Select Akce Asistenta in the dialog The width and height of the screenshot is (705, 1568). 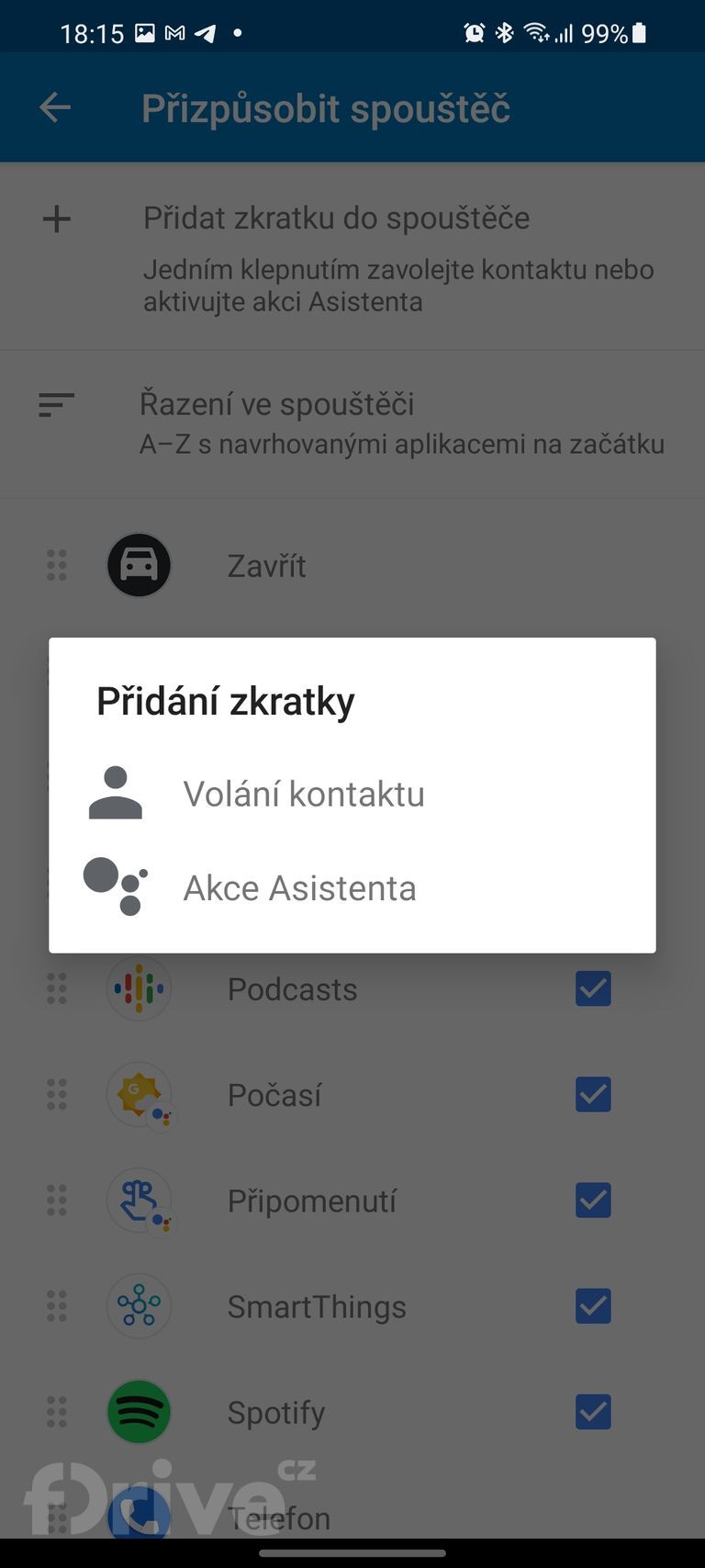coord(299,887)
